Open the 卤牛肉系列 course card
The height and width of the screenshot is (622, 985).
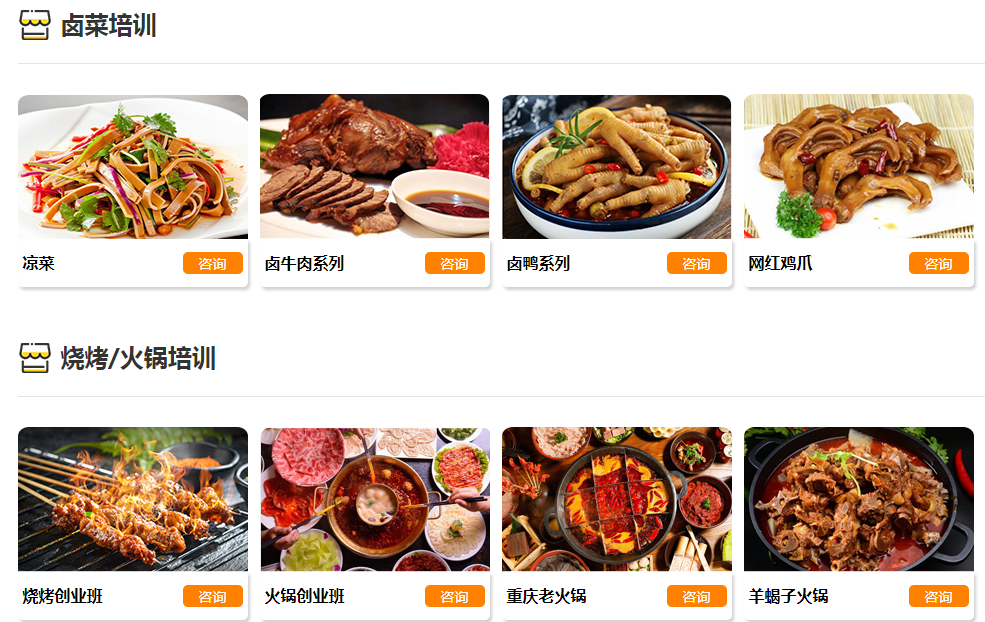[374, 167]
